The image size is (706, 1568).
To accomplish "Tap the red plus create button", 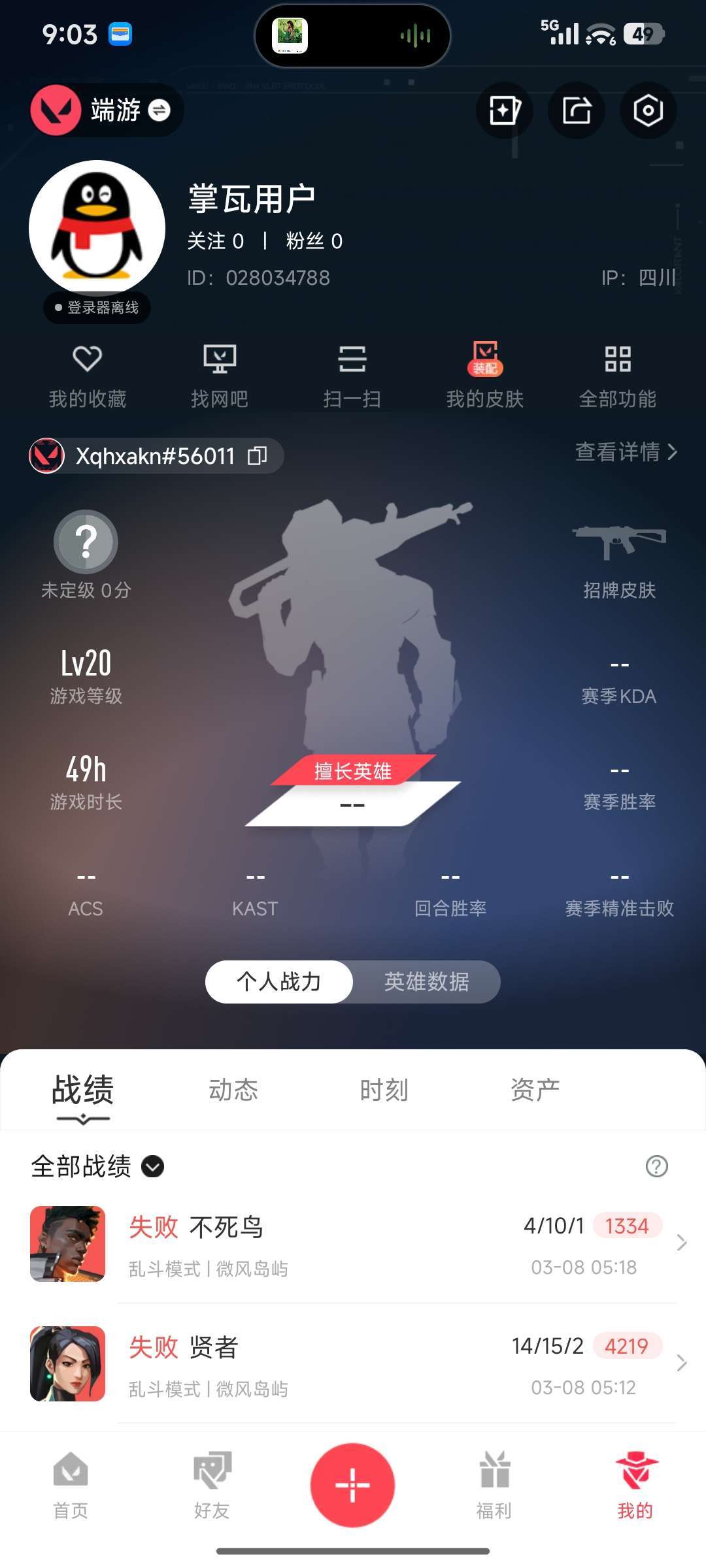I will click(x=352, y=1485).
